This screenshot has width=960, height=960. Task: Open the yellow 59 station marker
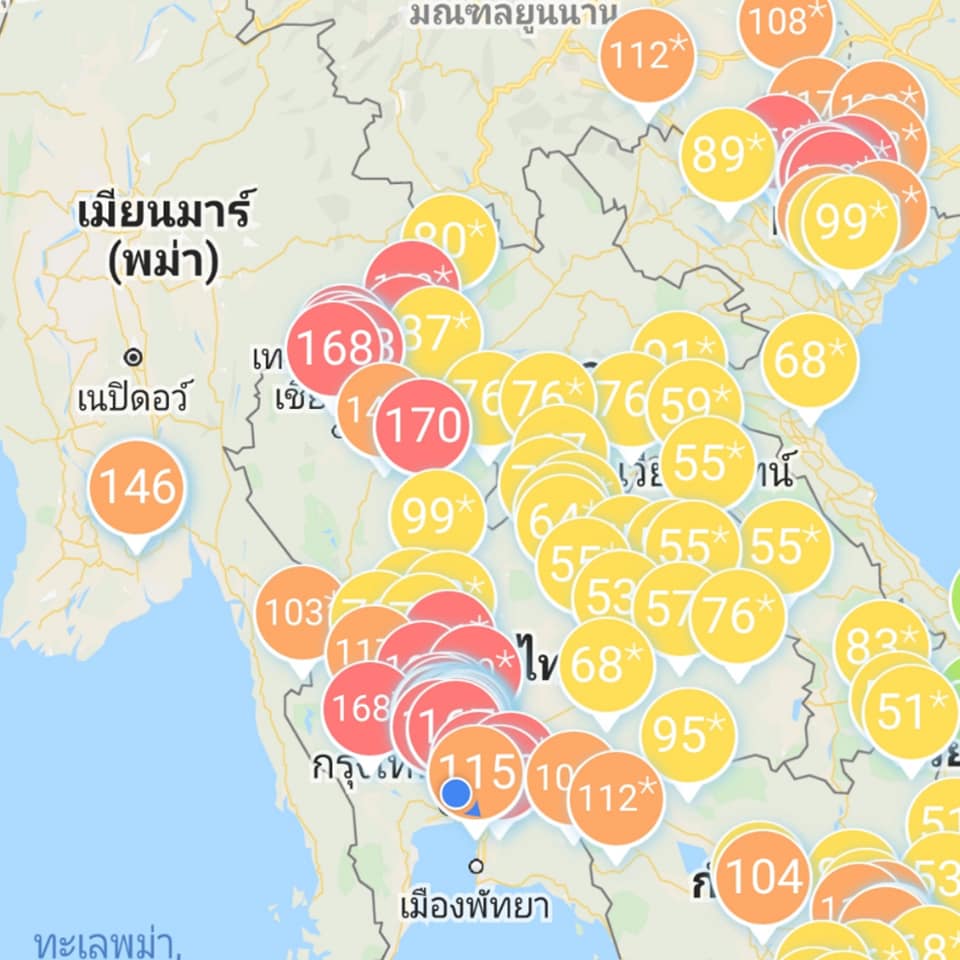(x=694, y=403)
